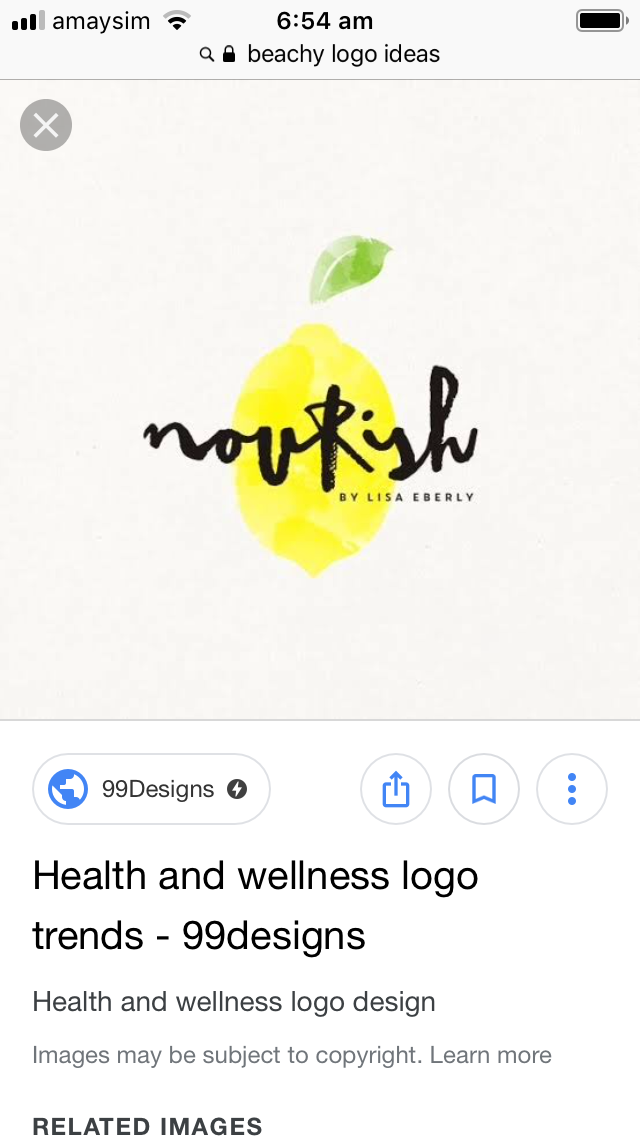
Task: Share this image result
Action: 396,789
